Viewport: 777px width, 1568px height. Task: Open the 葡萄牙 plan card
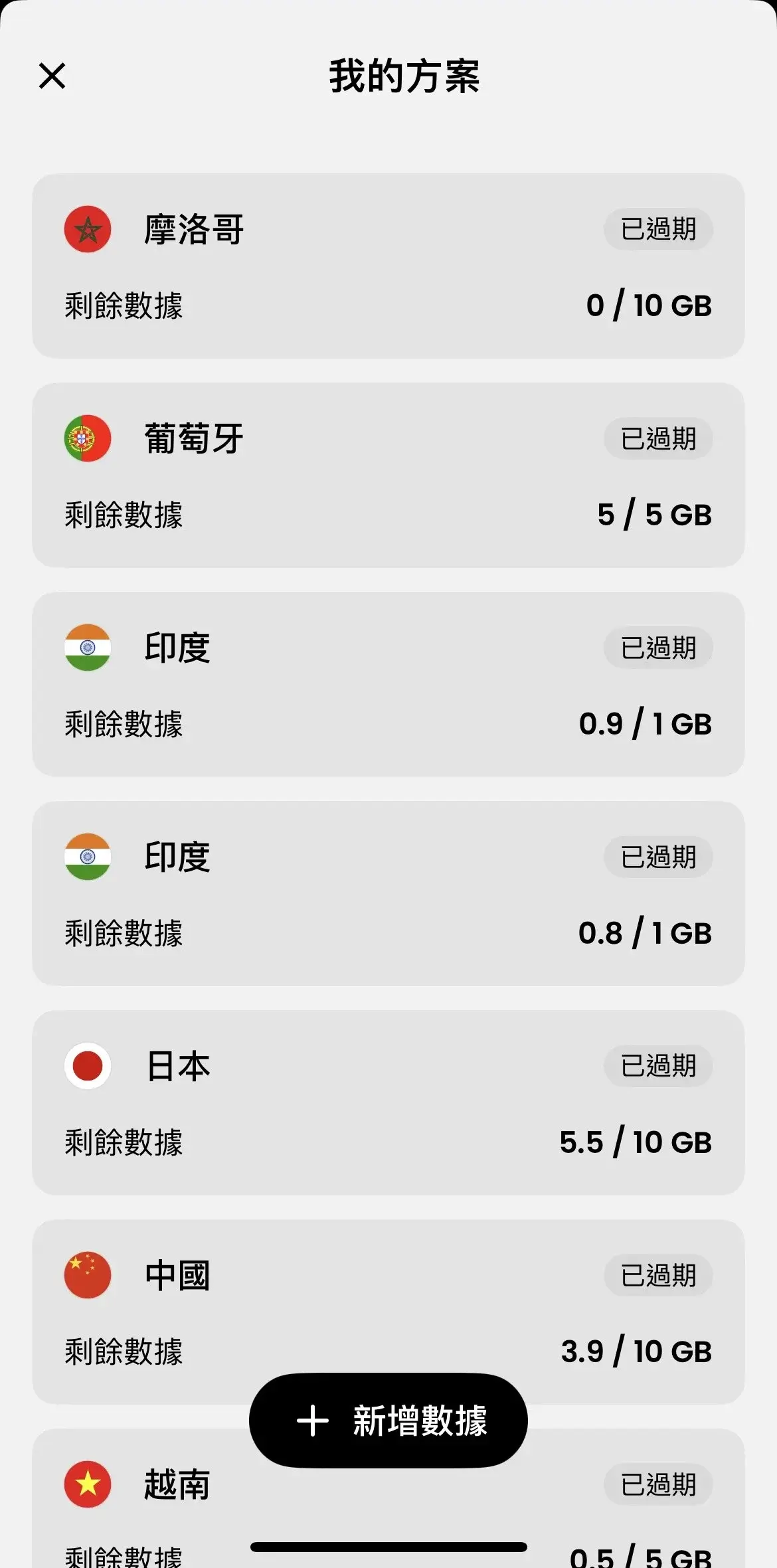click(388, 475)
